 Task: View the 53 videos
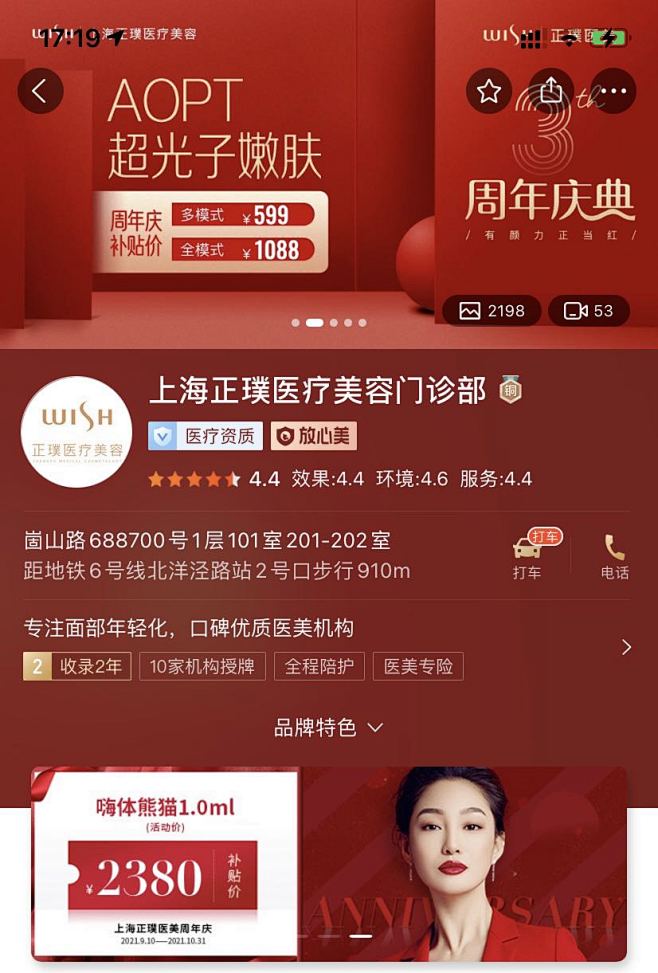(x=589, y=311)
